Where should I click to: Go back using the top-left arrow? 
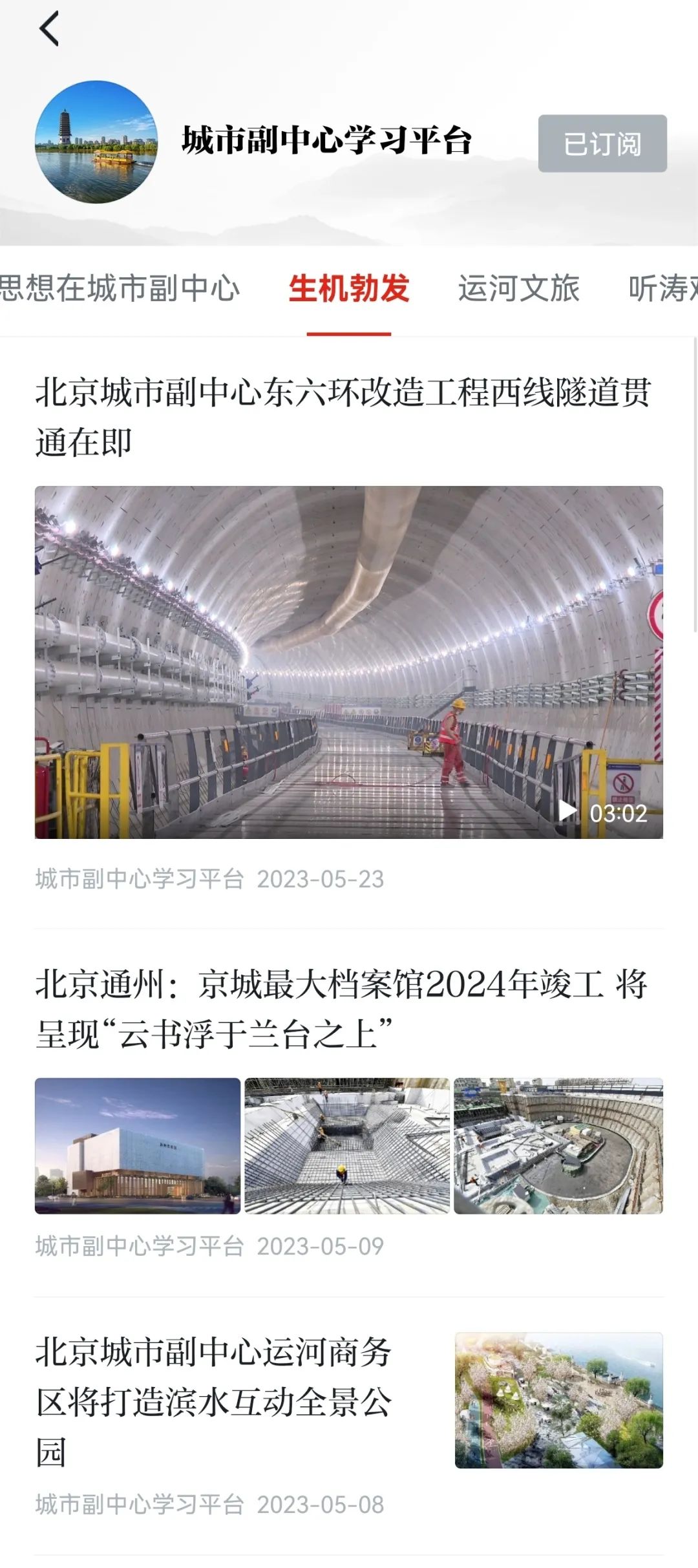click(x=49, y=28)
